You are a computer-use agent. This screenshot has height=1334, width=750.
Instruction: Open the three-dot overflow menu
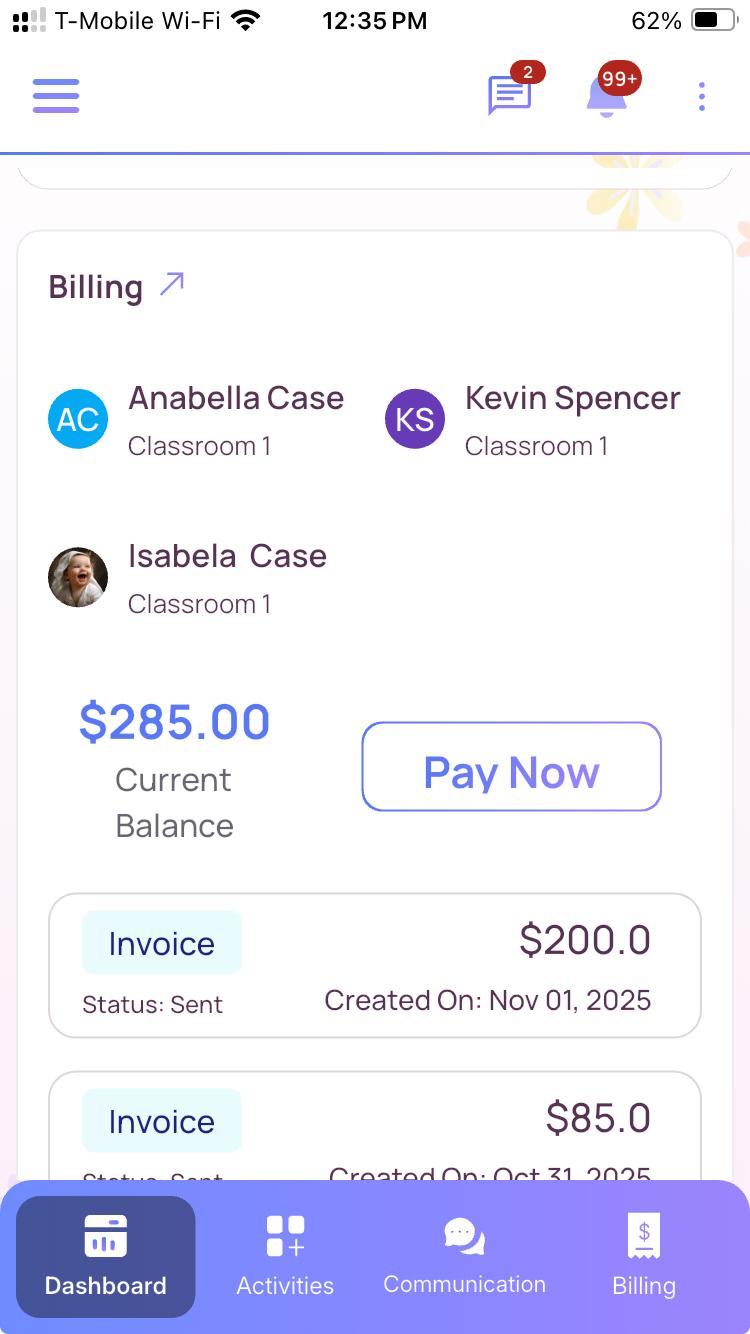(x=702, y=96)
